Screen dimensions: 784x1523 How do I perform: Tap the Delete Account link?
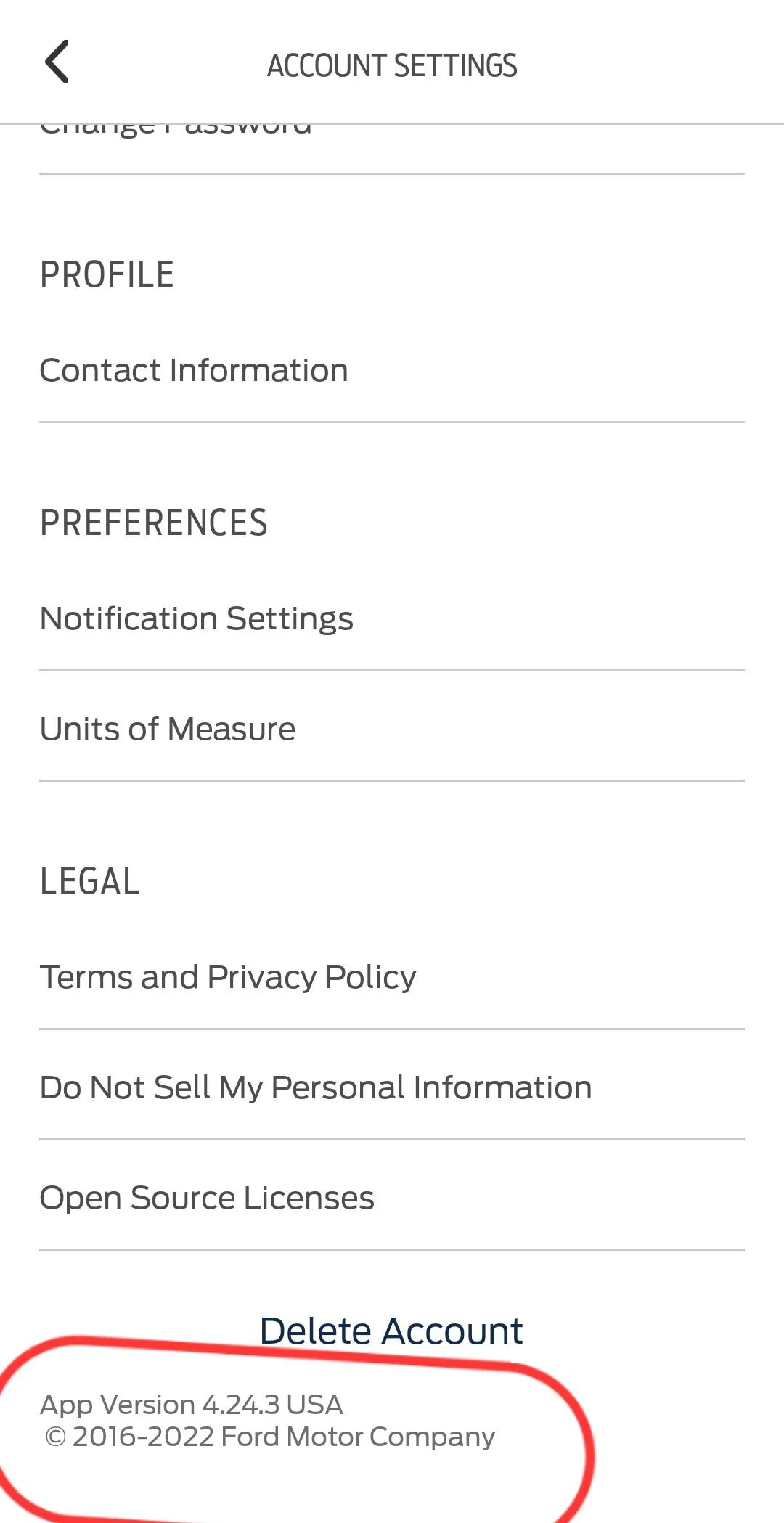tap(391, 1331)
